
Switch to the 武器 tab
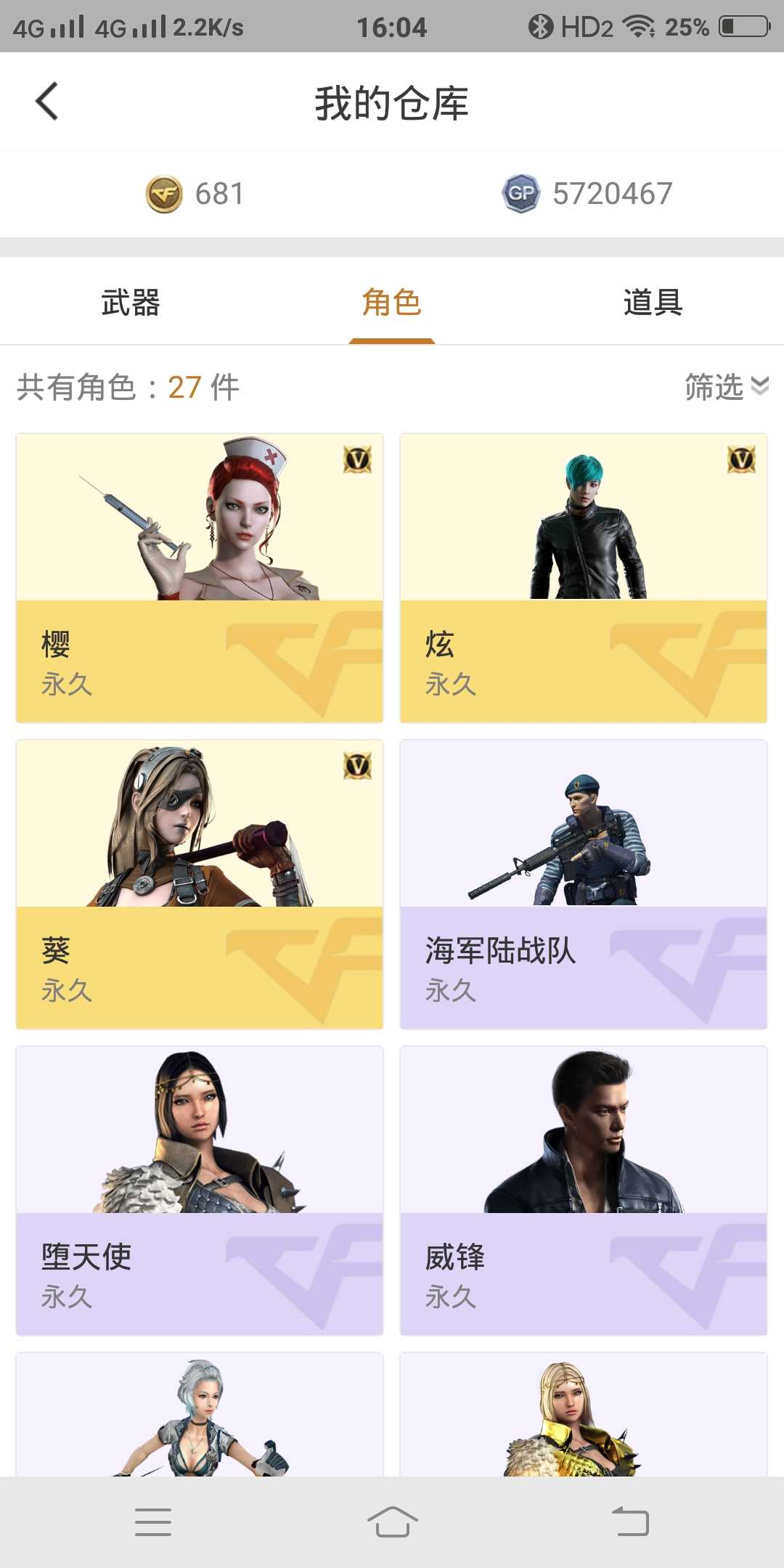[131, 302]
